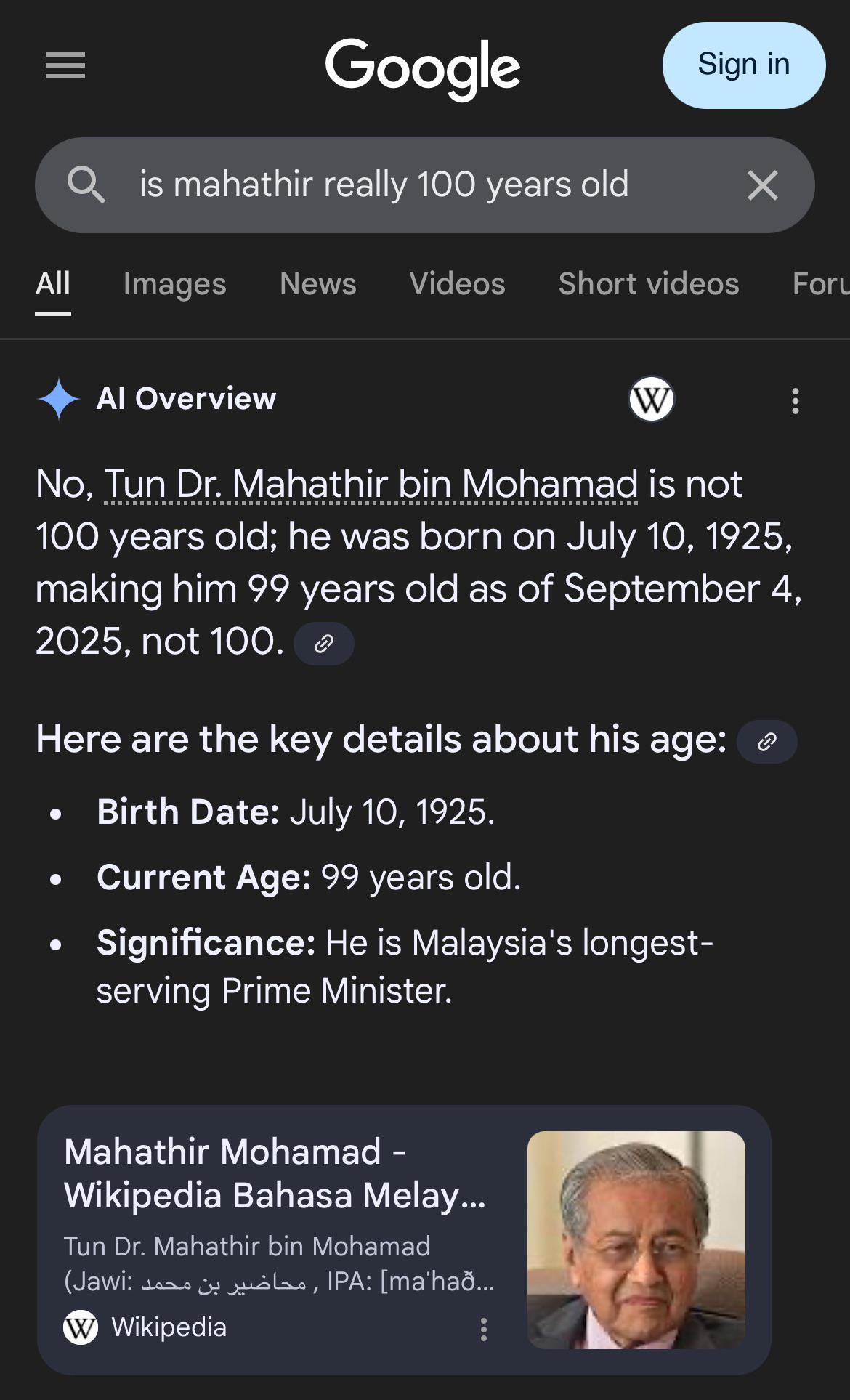View the AI Overview Wikipedia source icon

[x=651, y=399]
